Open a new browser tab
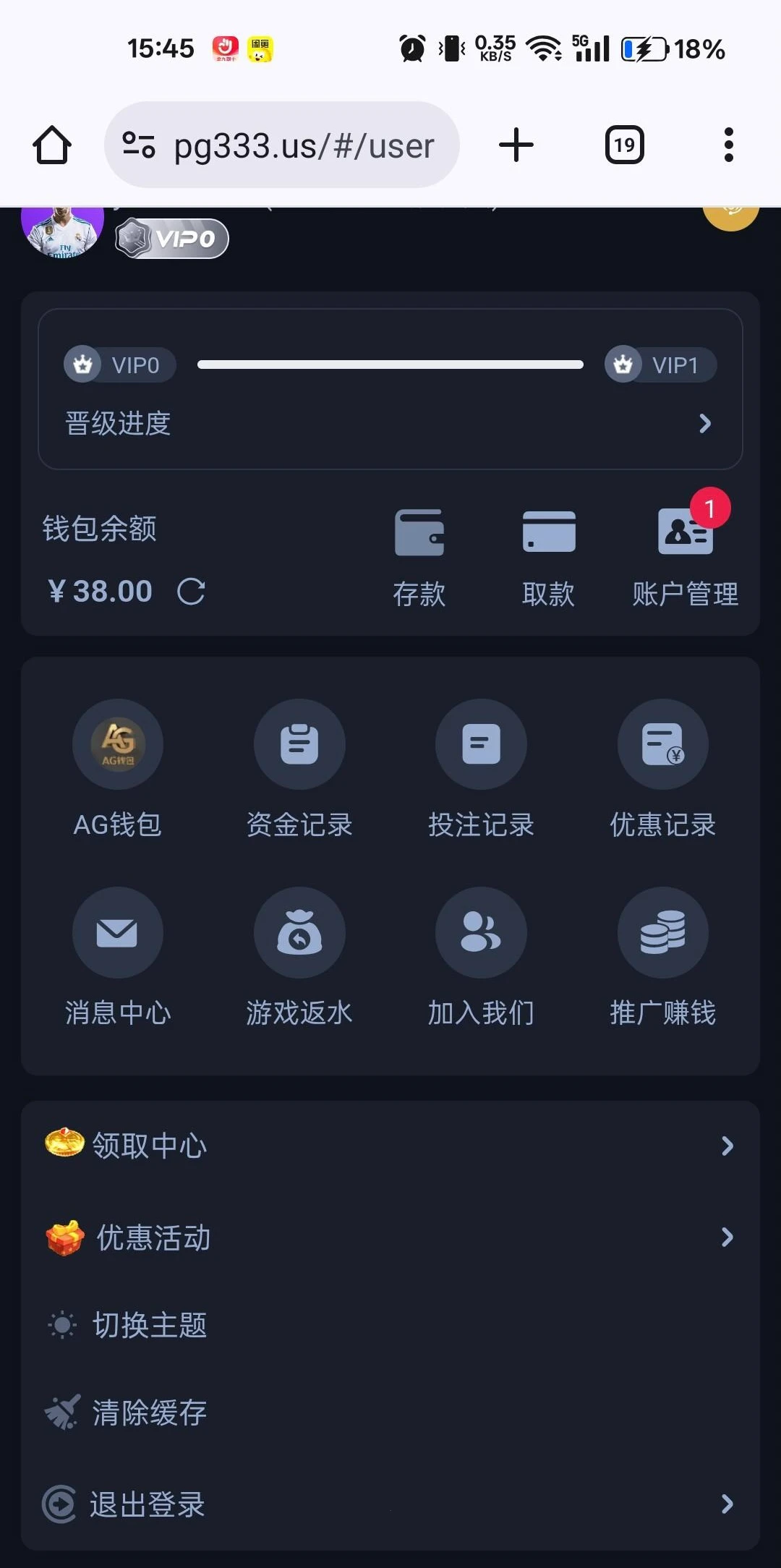 point(516,144)
